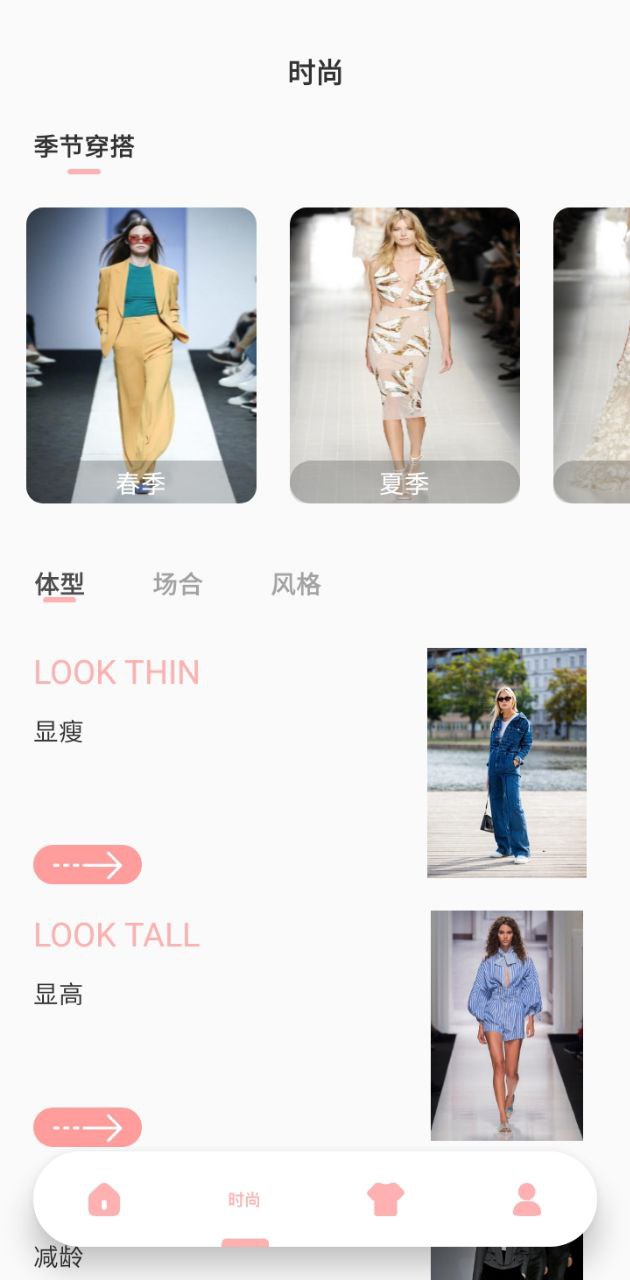The width and height of the screenshot is (630, 1280).
Task: Open the 春季 spring outfit card
Action: coord(141,355)
